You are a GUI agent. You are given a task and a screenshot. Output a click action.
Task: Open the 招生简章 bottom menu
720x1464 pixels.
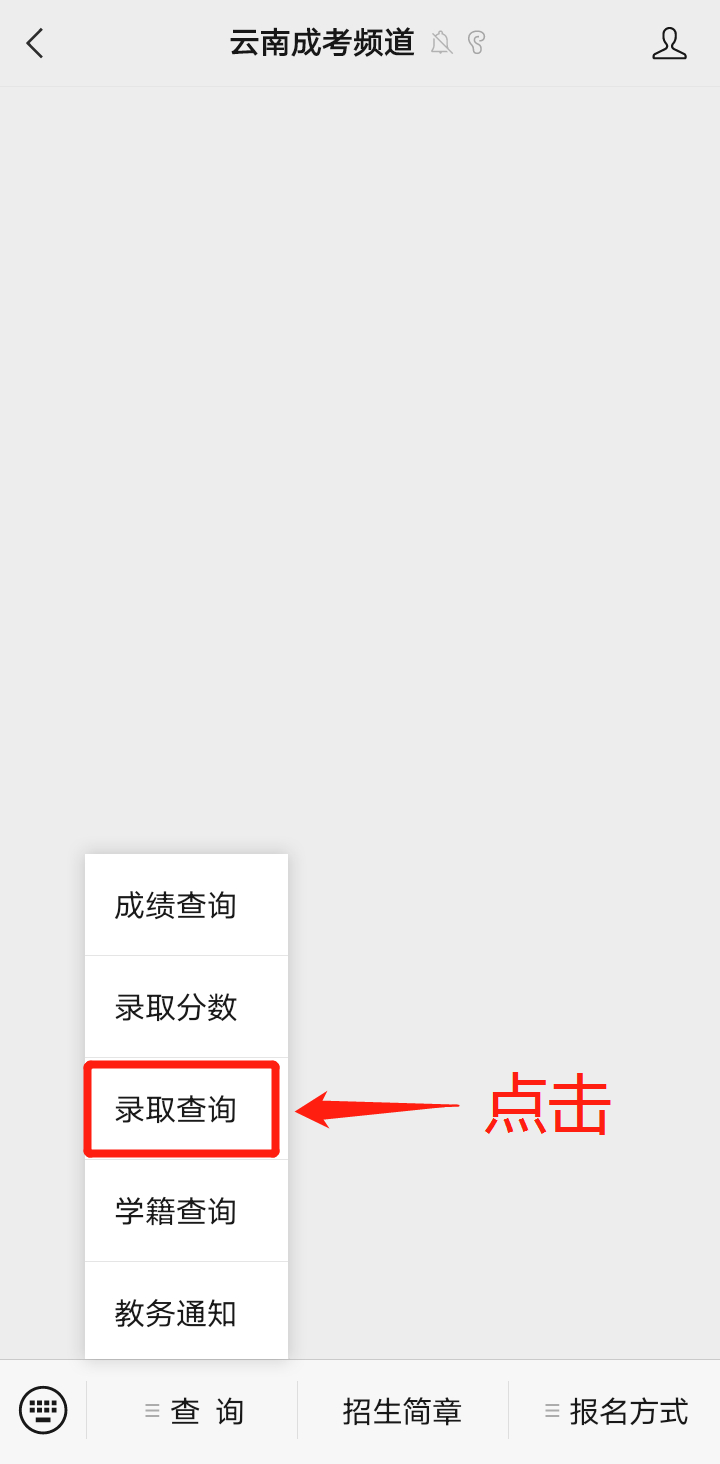(402, 1412)
